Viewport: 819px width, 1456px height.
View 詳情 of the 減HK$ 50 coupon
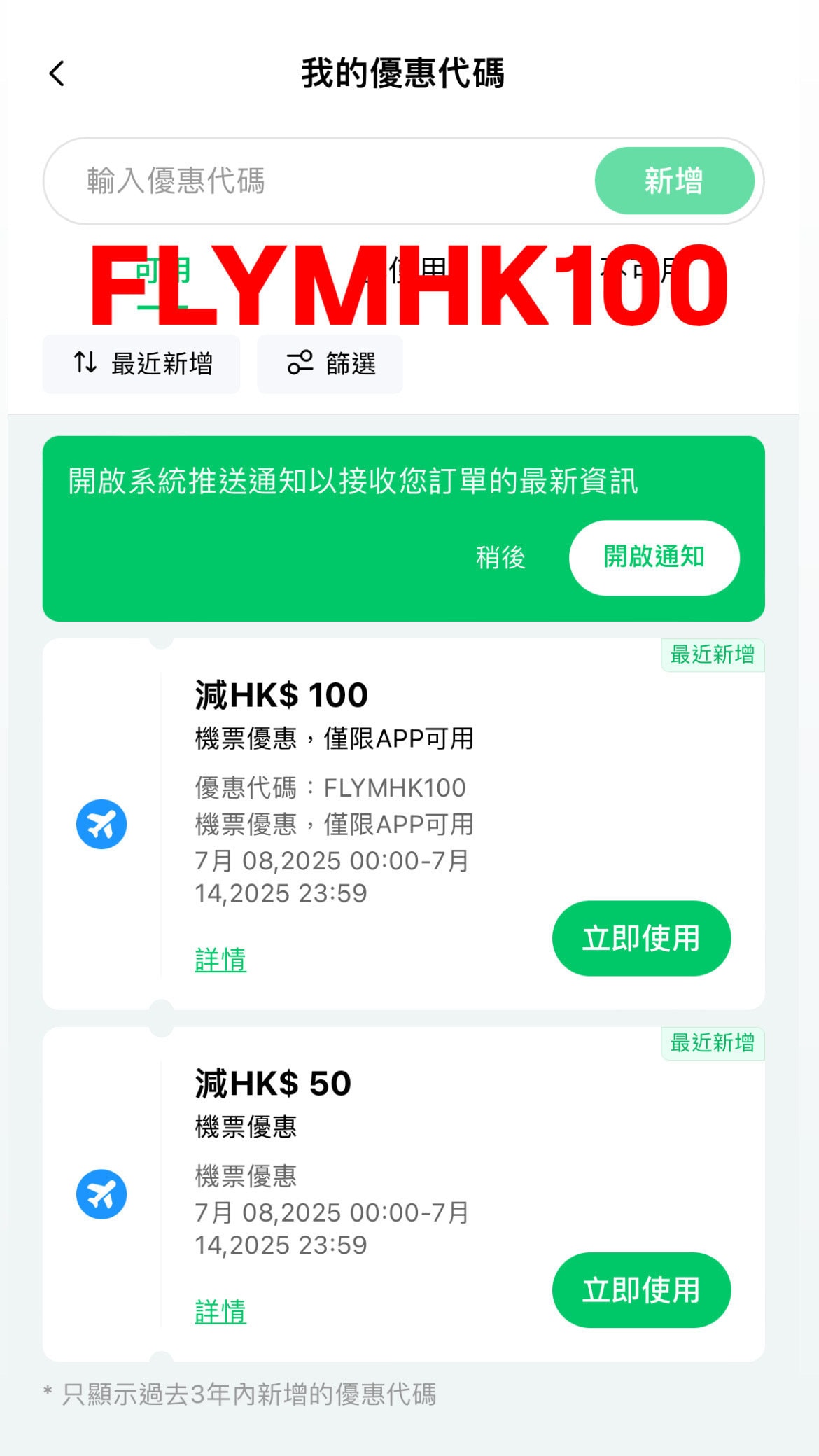coord(220,1311)
